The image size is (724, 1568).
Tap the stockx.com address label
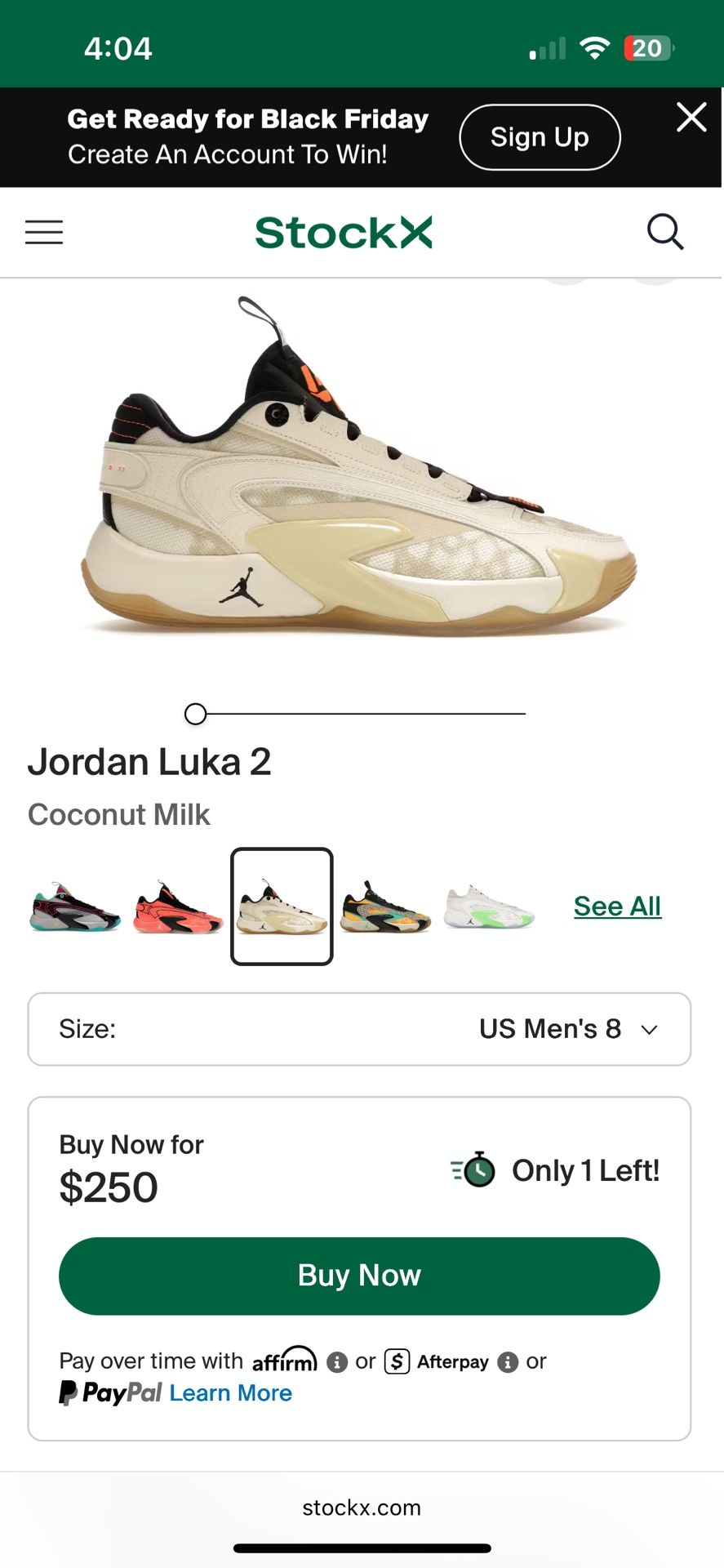pyautogui.click(x=362, y=1508)
